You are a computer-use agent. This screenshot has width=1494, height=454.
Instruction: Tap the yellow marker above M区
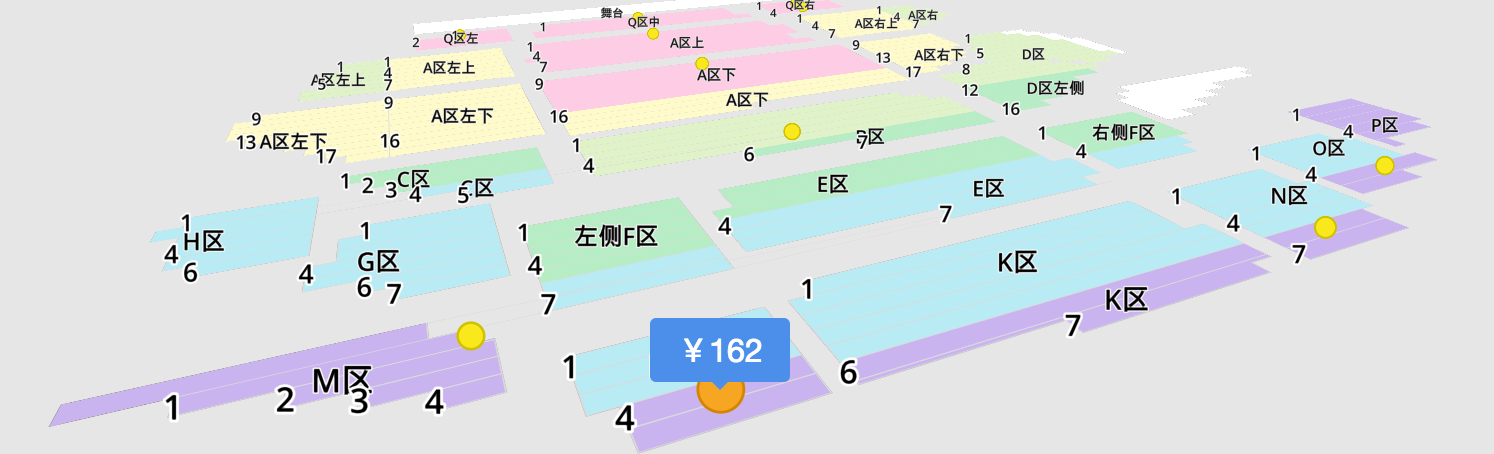[x=471, y=336]
